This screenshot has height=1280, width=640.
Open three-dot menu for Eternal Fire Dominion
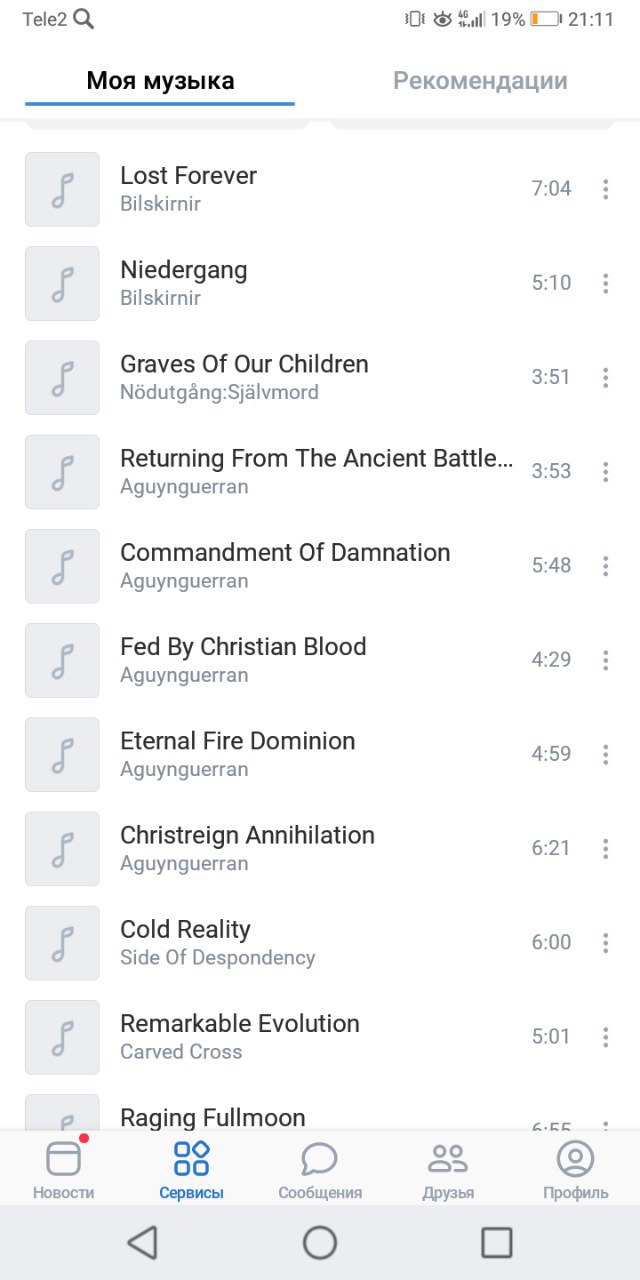[605, 754]
